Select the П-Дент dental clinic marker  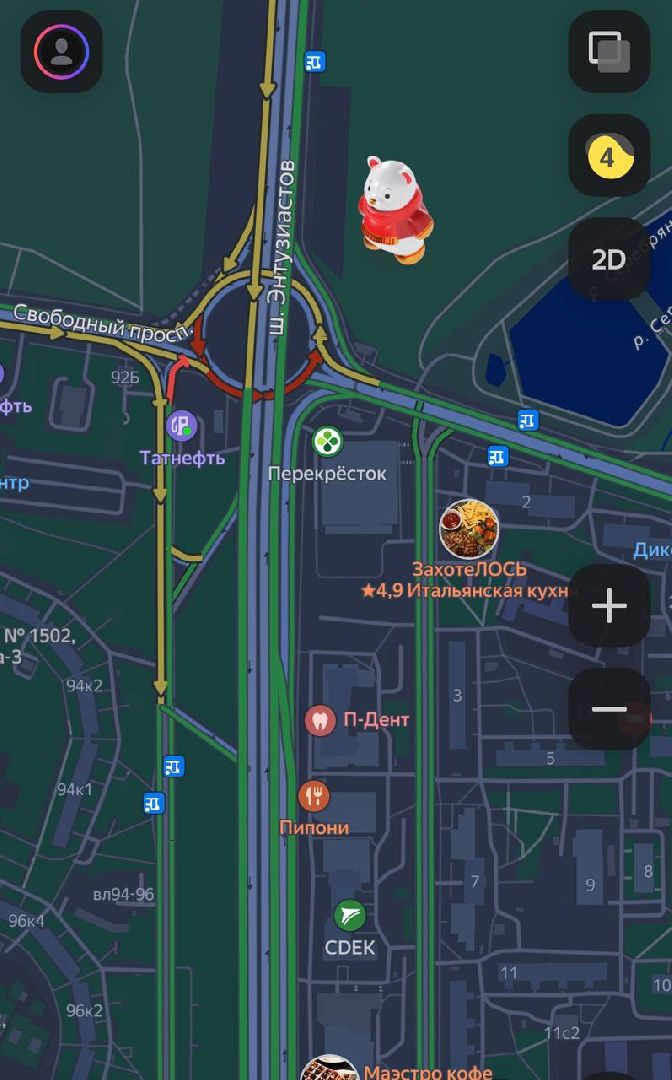point(320,719)
